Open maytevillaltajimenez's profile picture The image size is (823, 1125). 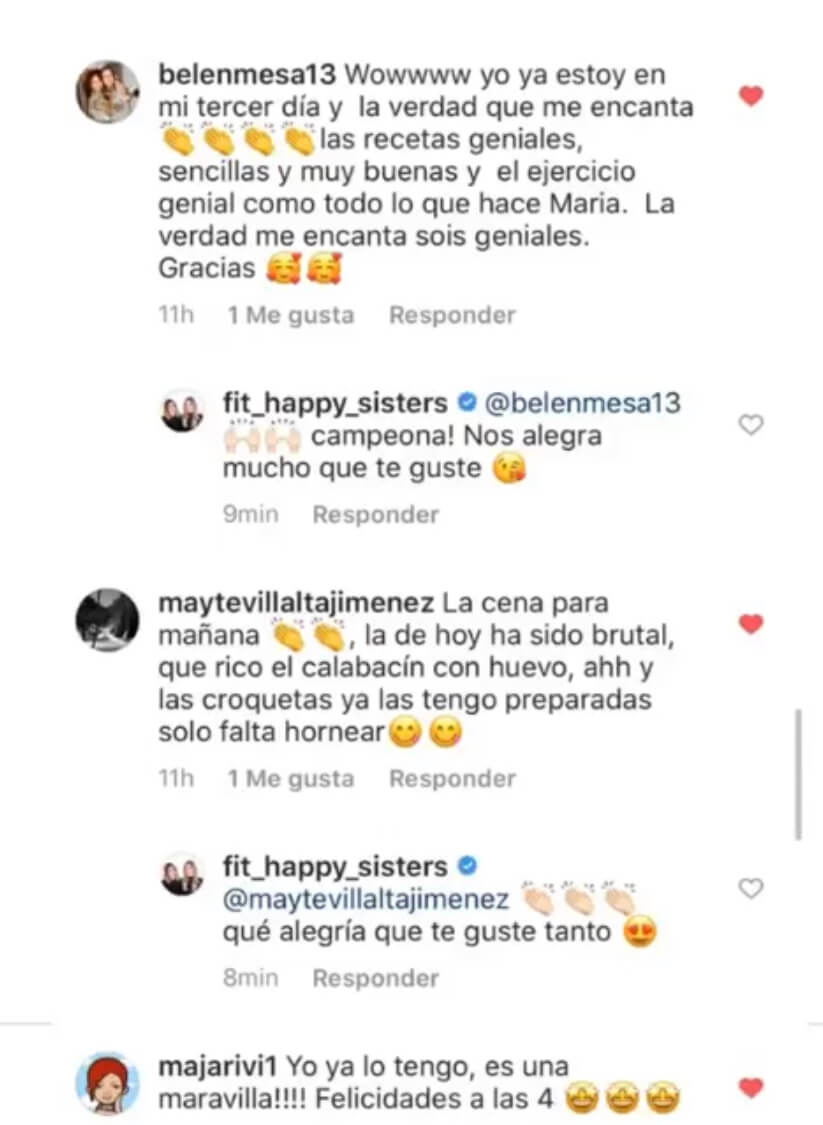108,621
